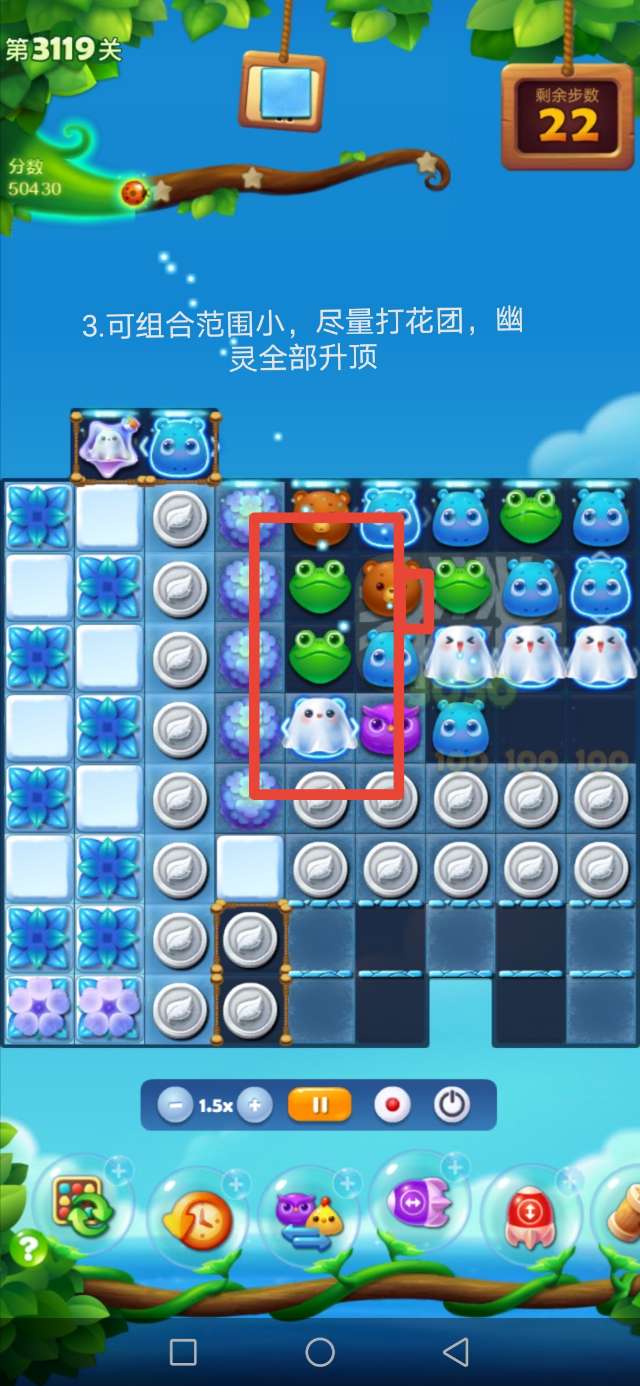This screenshot has width=640, height=1386.
Task: Go back with the system back button
Action: click(x=455, y=1352)
